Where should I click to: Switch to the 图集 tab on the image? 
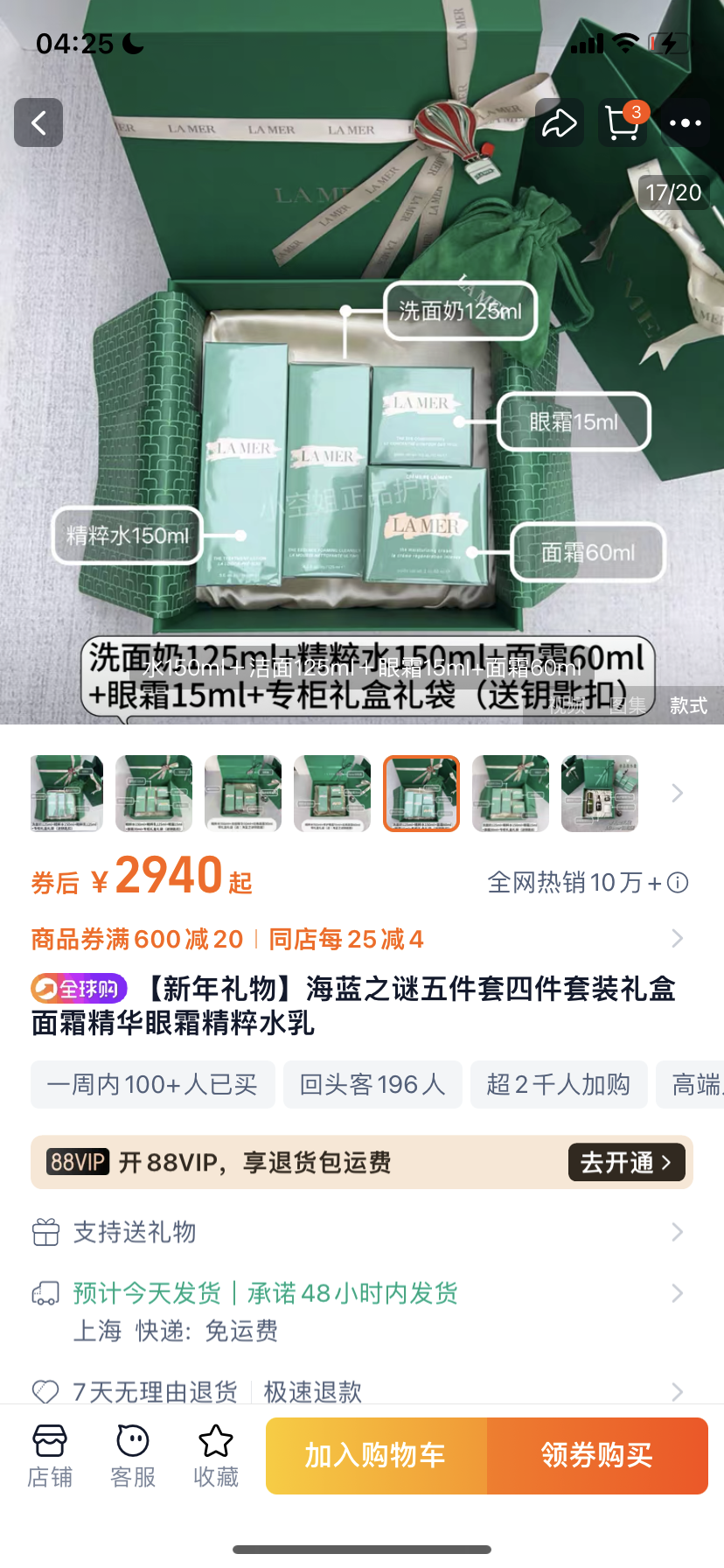627,706
